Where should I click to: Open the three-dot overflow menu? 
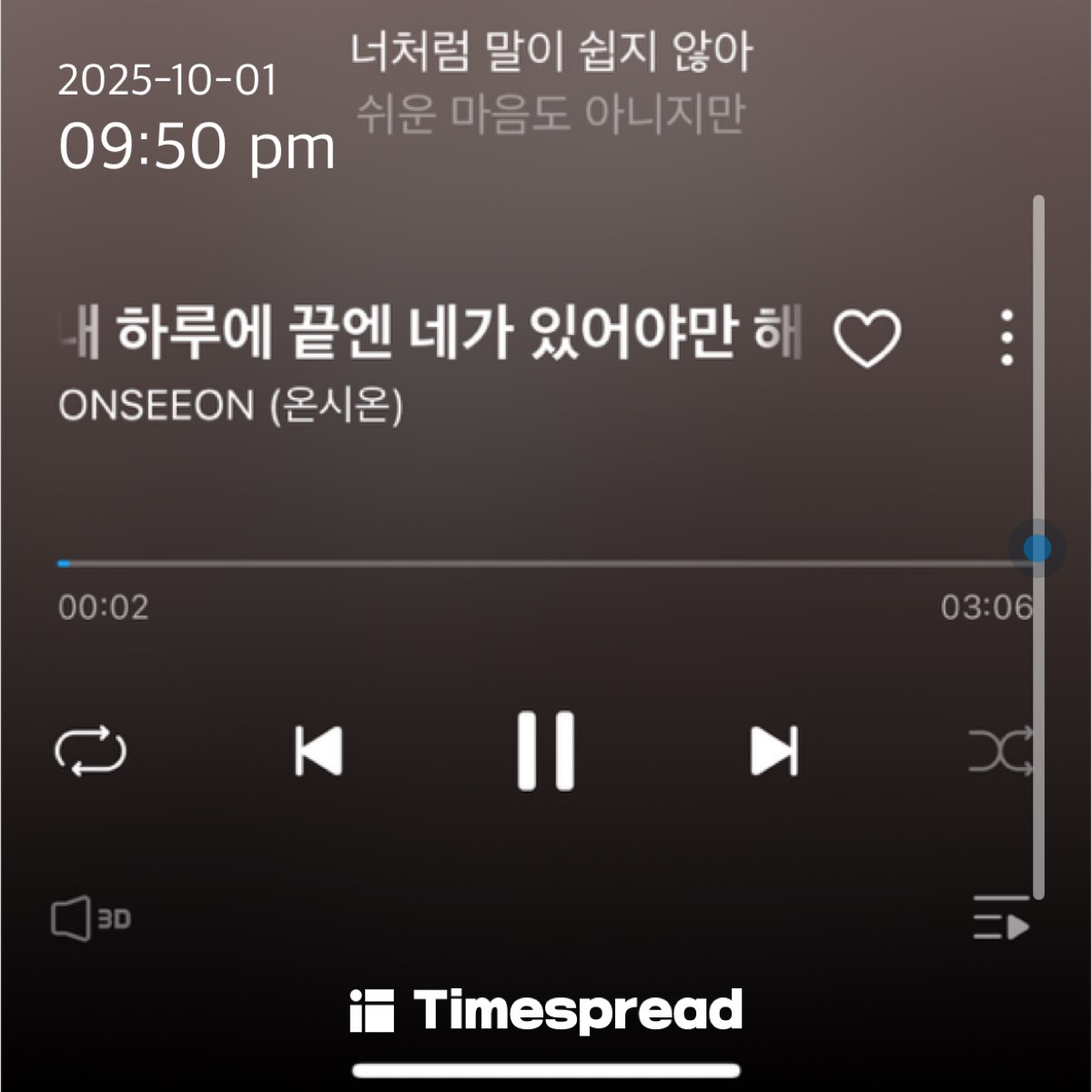[x=1006, y=339]
